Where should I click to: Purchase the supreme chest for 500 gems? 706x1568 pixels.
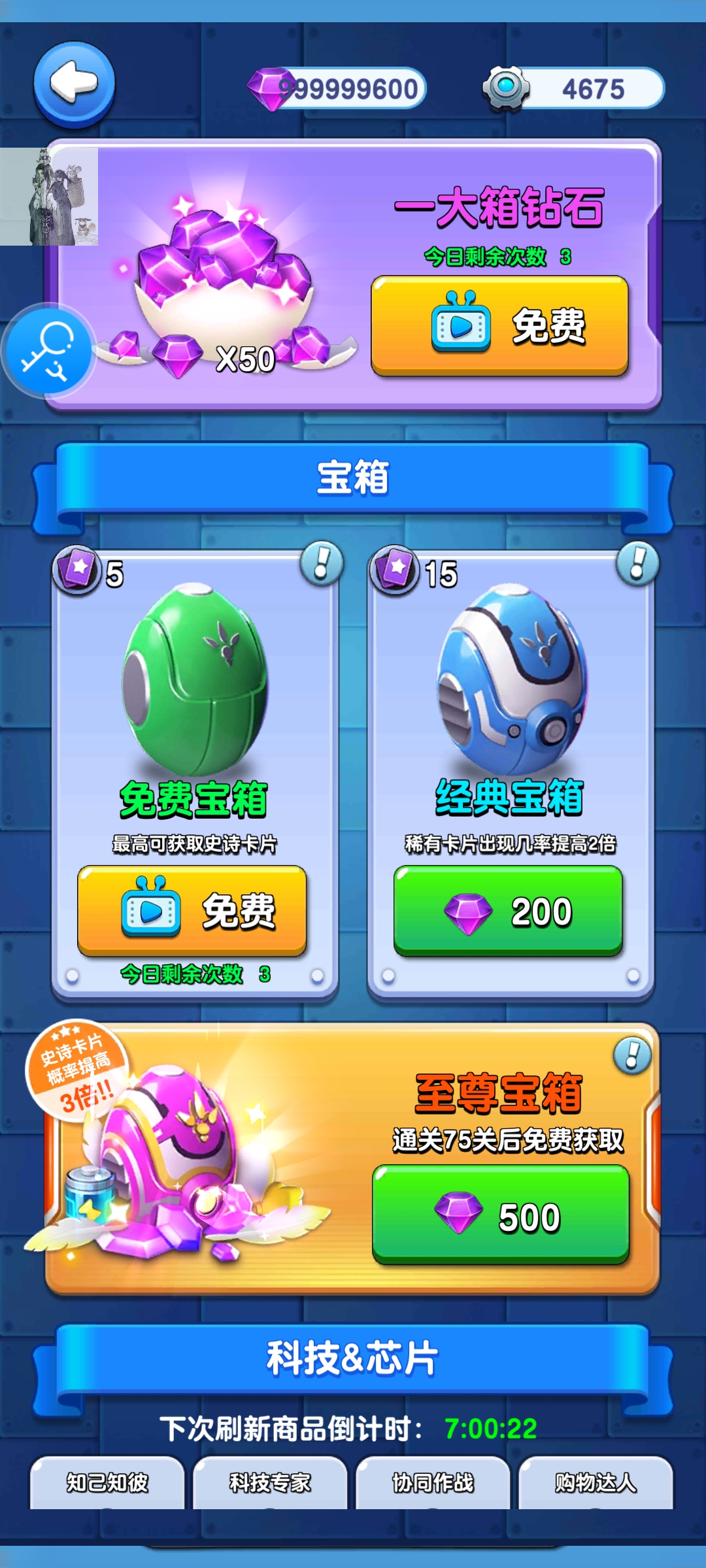tap(500, 1215)
